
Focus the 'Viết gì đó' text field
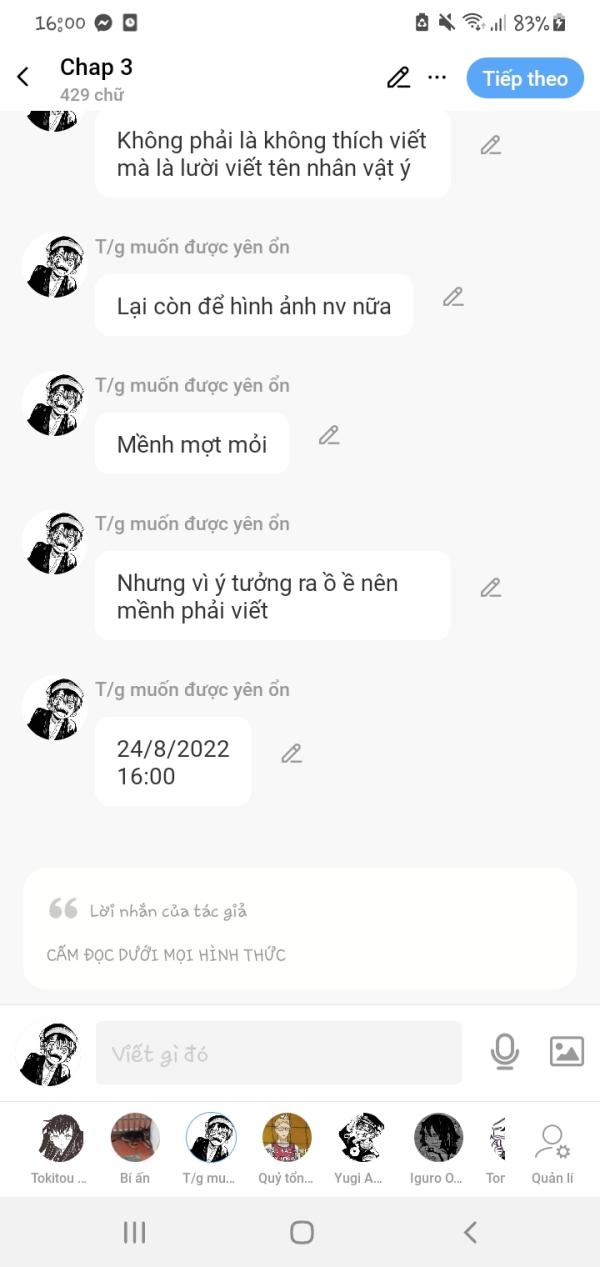pyautogui.click(x=279, y=1053)
